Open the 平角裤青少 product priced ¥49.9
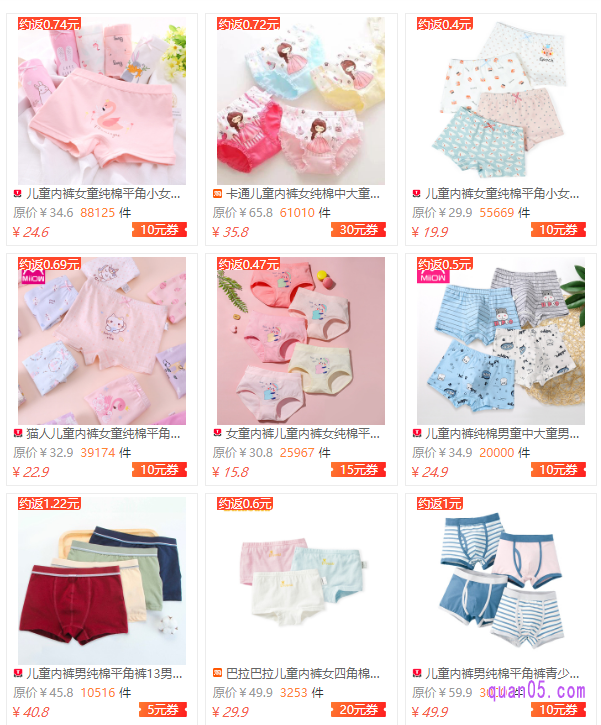601x725 pixels. [x=500, y=580]
